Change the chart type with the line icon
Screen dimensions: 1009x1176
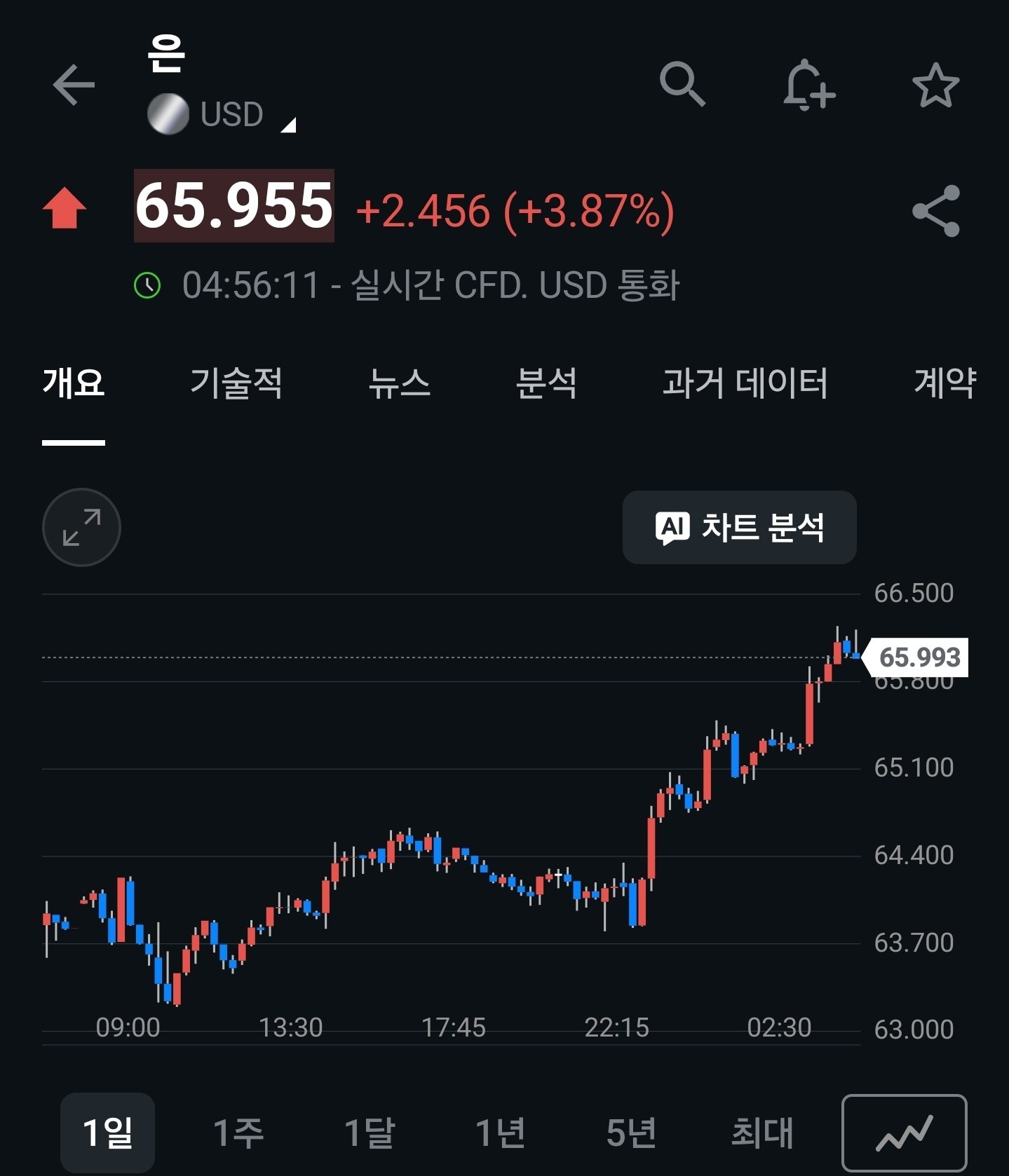click(x=905, y=1133)
